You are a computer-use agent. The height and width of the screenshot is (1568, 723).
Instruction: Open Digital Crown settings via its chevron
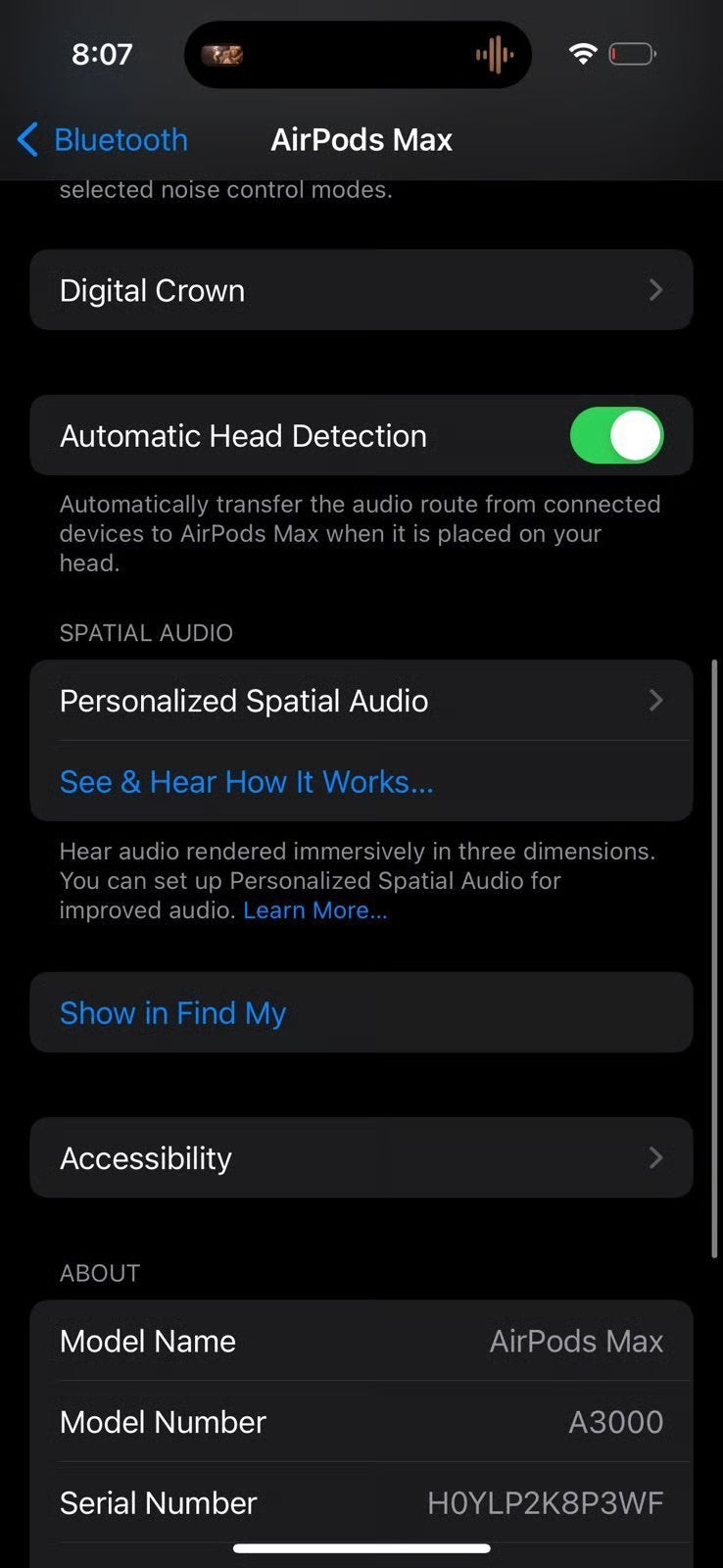pyautogui.click(x=655, y=290)
